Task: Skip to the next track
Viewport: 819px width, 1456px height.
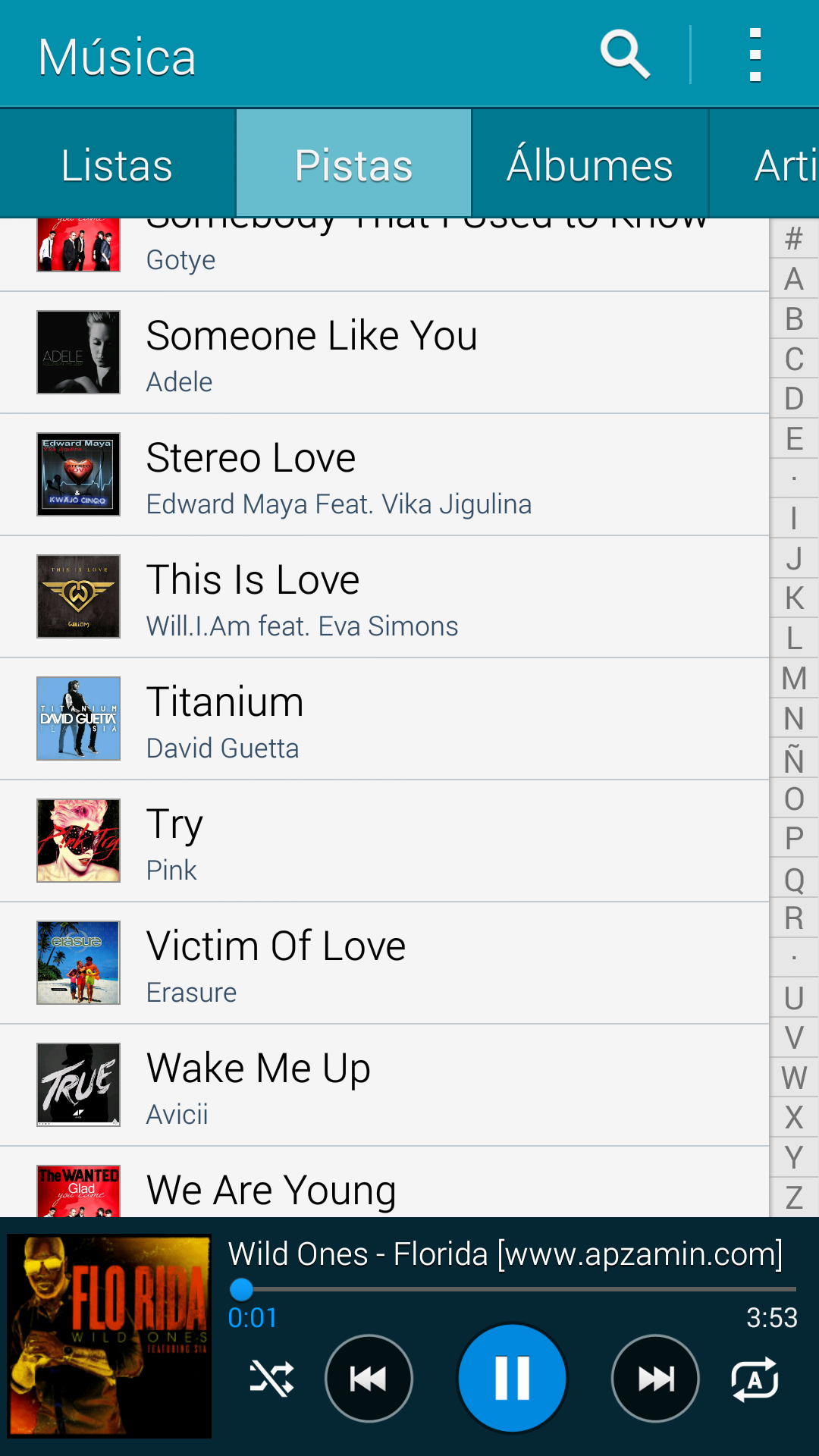Action: 655,1378
